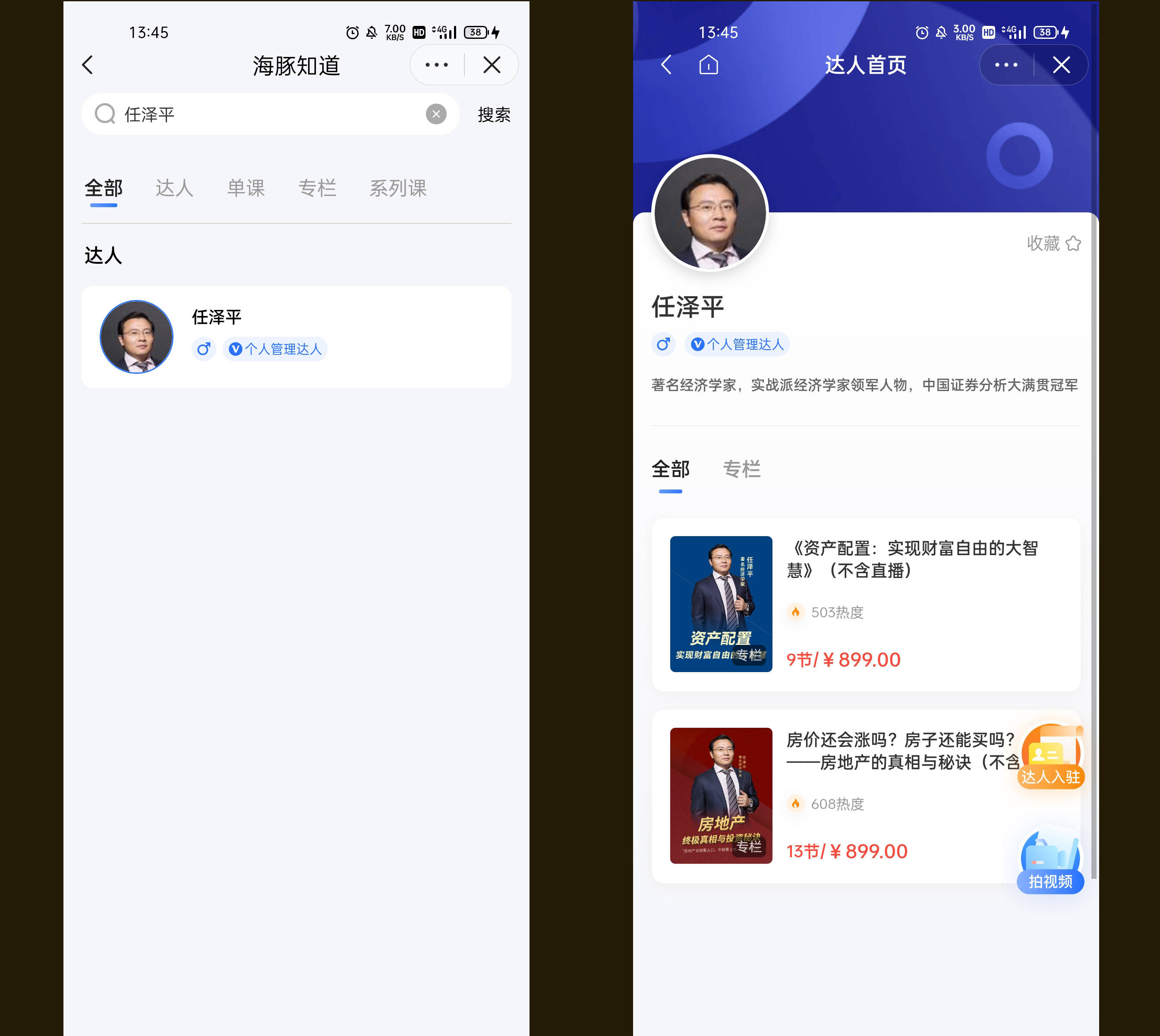The width and height of the screenshot is (1160, 1036).
Task: Clear the 任泽平 search text
Action: click(436, 114)
